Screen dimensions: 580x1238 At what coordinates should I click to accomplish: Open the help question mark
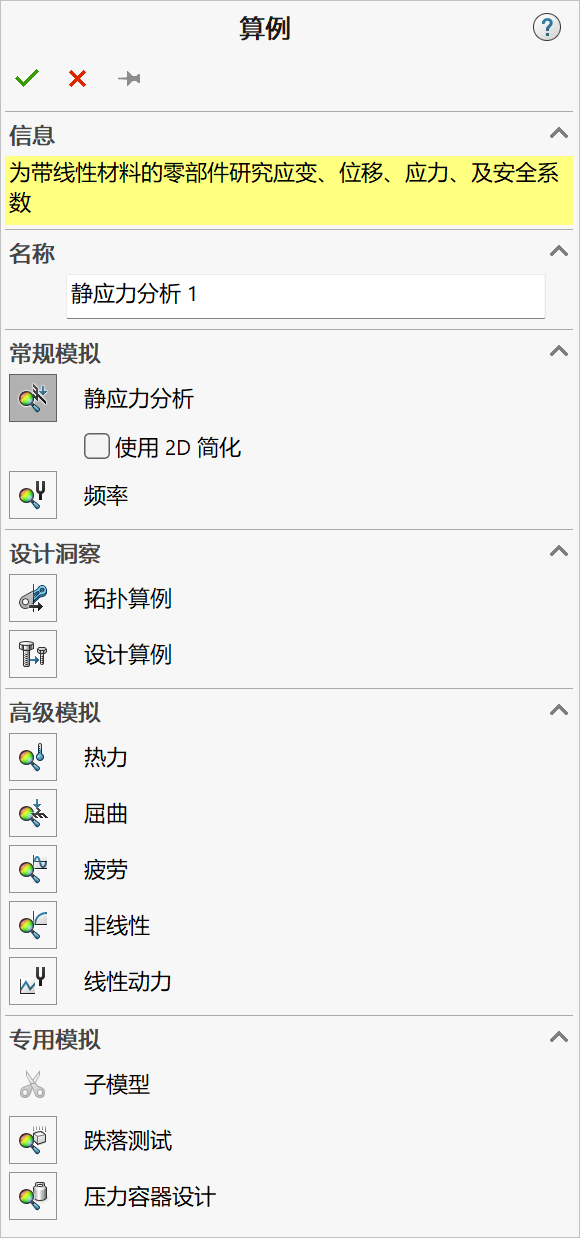[x=547, y=27]
